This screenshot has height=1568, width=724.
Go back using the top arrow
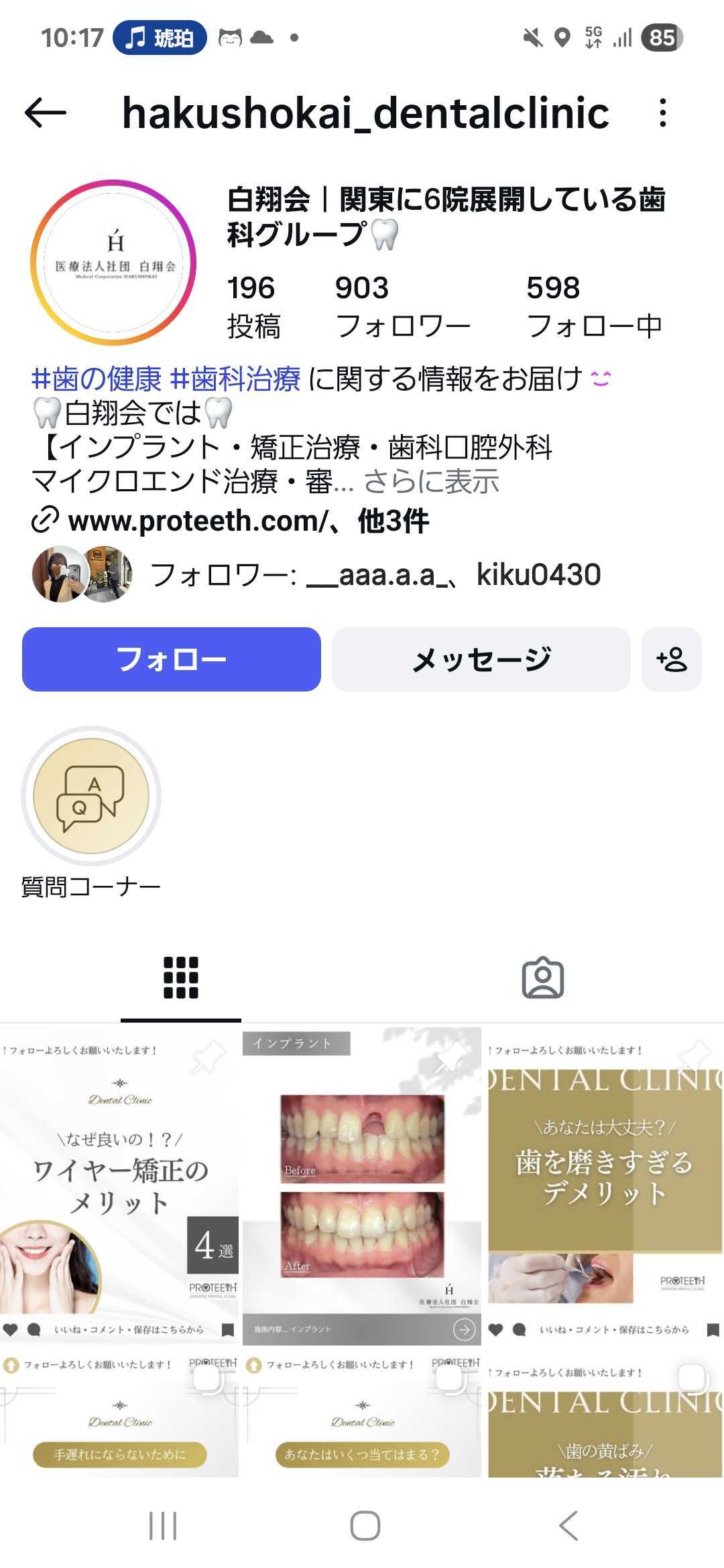(46, 113)
